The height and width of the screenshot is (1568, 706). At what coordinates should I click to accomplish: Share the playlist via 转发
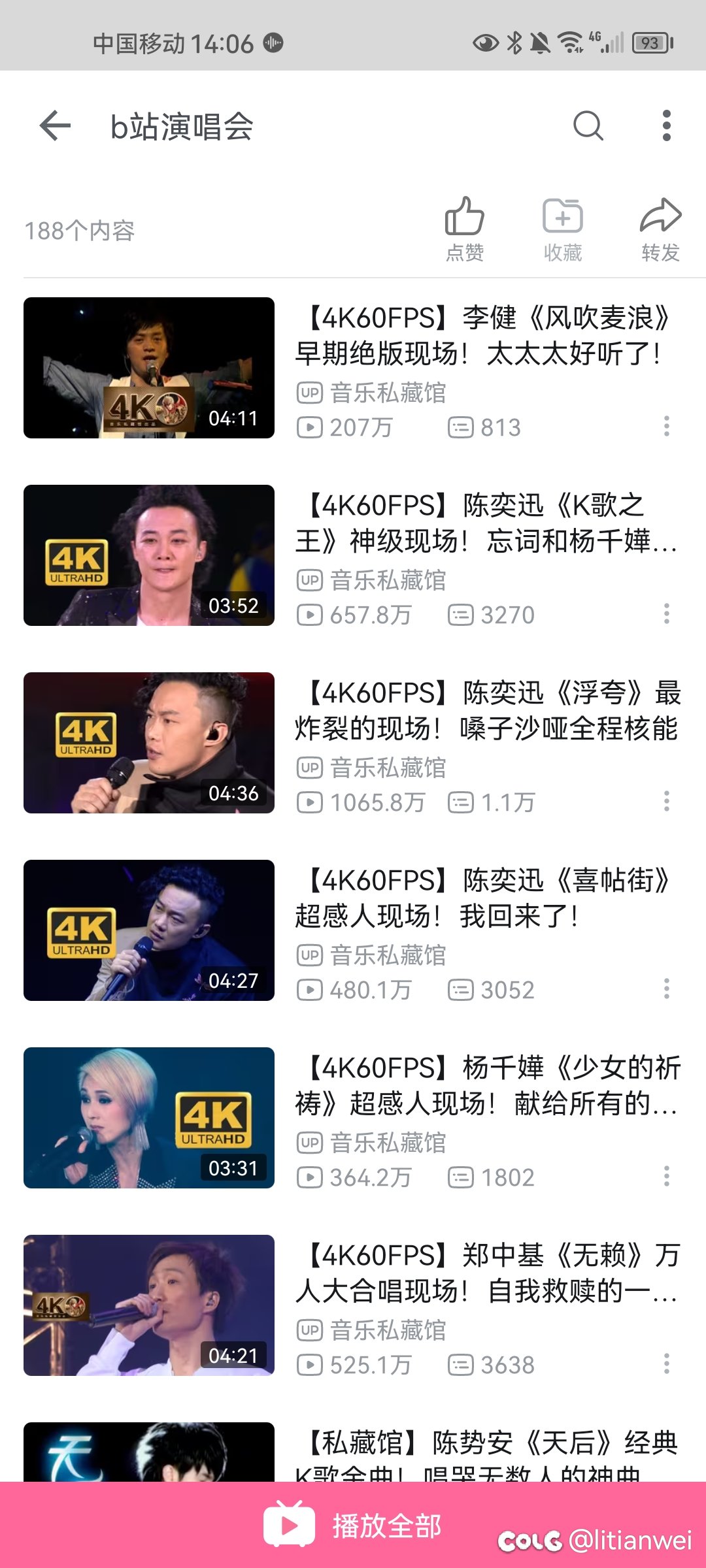[x=660, y=229]
